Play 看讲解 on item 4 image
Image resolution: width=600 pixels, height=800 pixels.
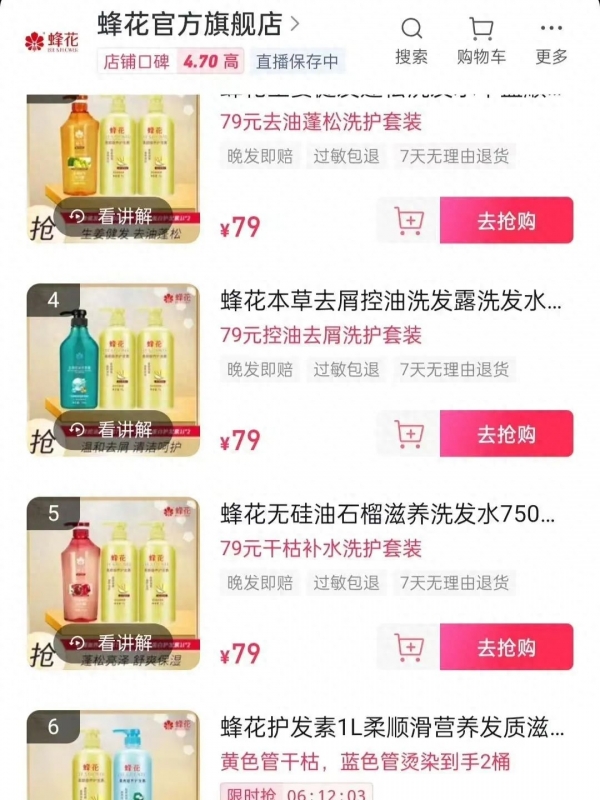coord(112,429)
